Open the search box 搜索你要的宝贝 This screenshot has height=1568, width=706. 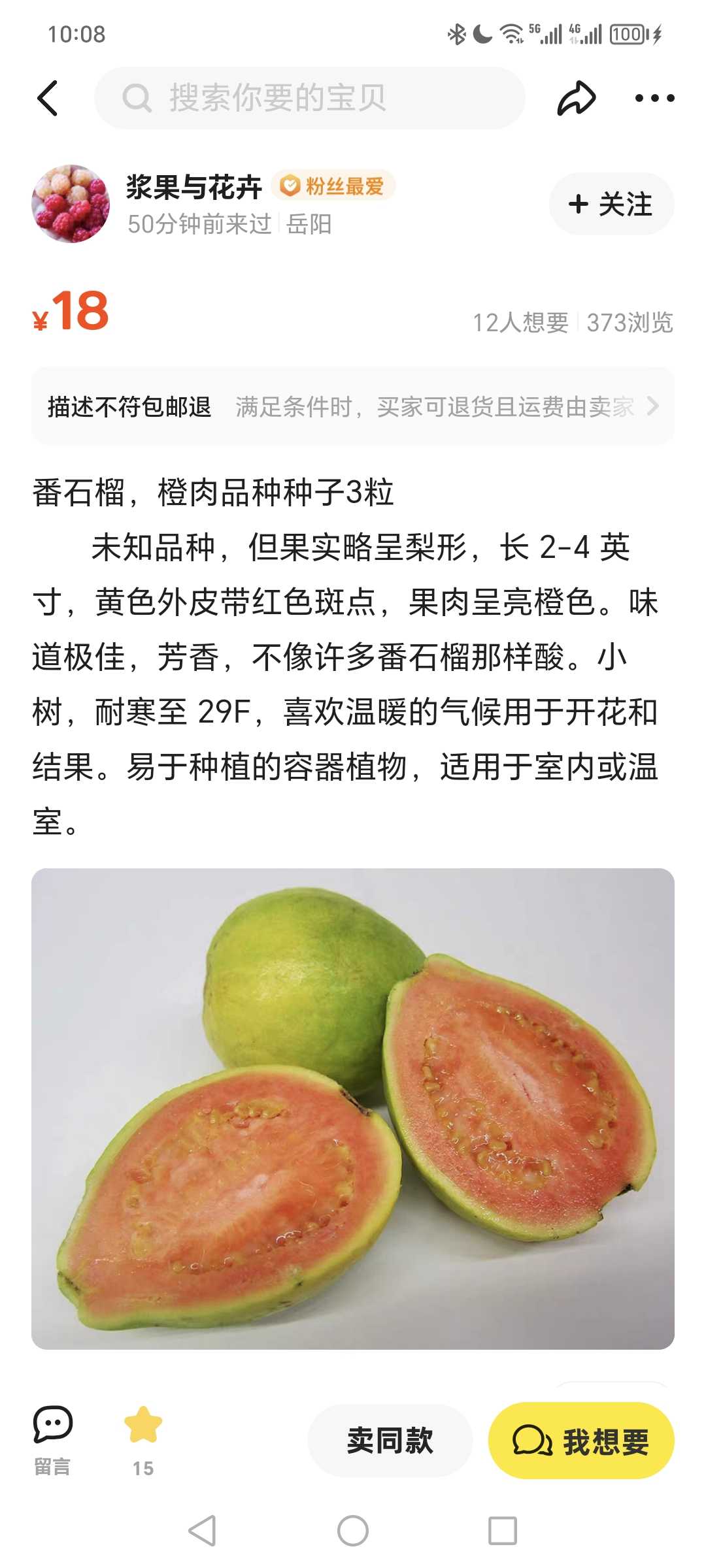coord(310,98)
